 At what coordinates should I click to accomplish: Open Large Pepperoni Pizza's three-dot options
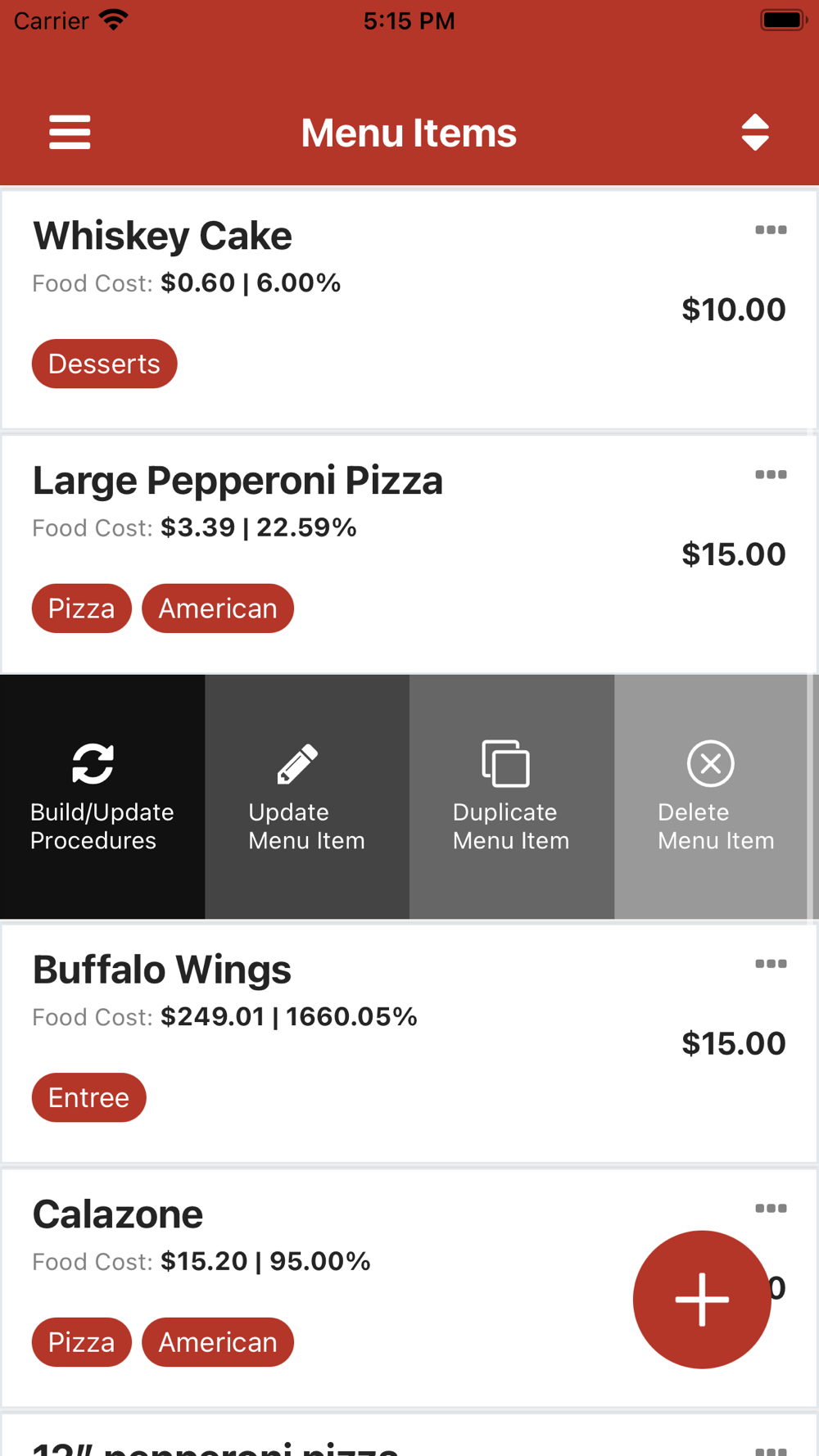pos(771,475)
